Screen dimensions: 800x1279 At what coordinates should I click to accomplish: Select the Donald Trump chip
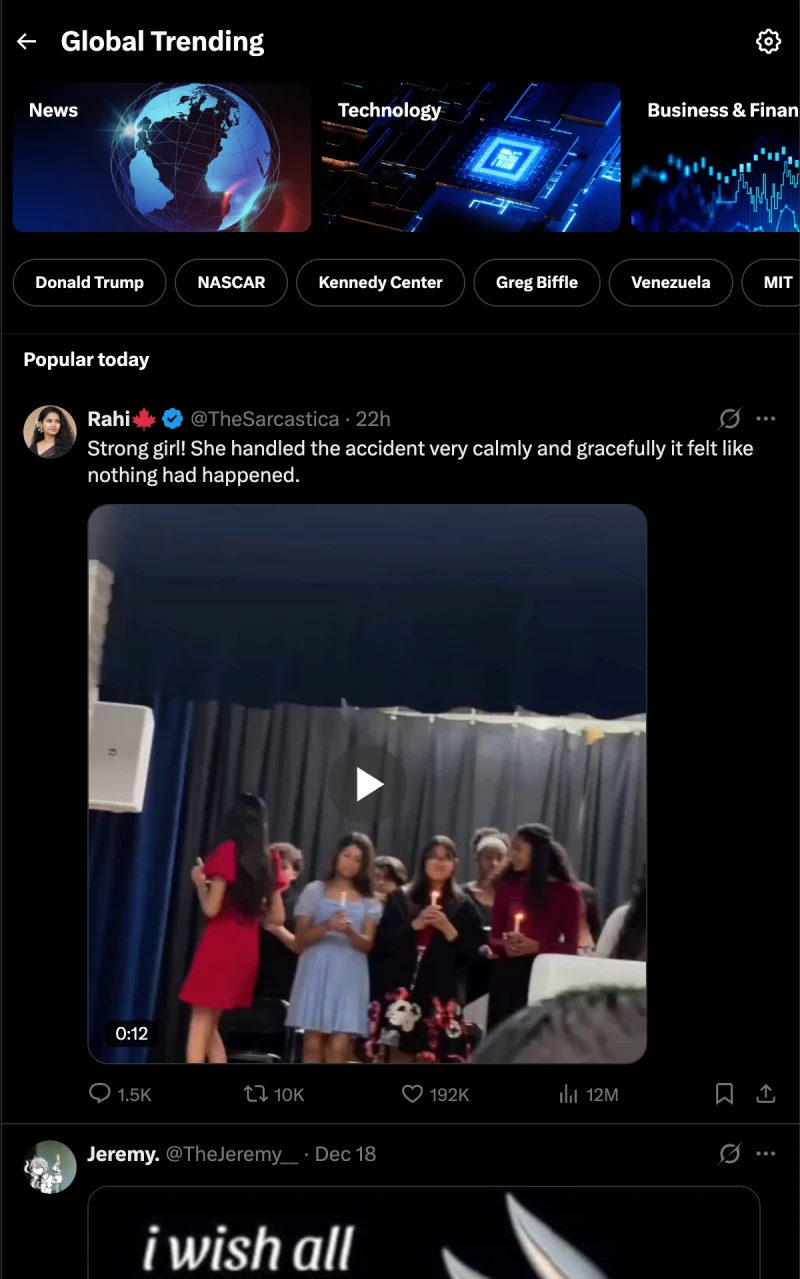click(x=89, y=282)
